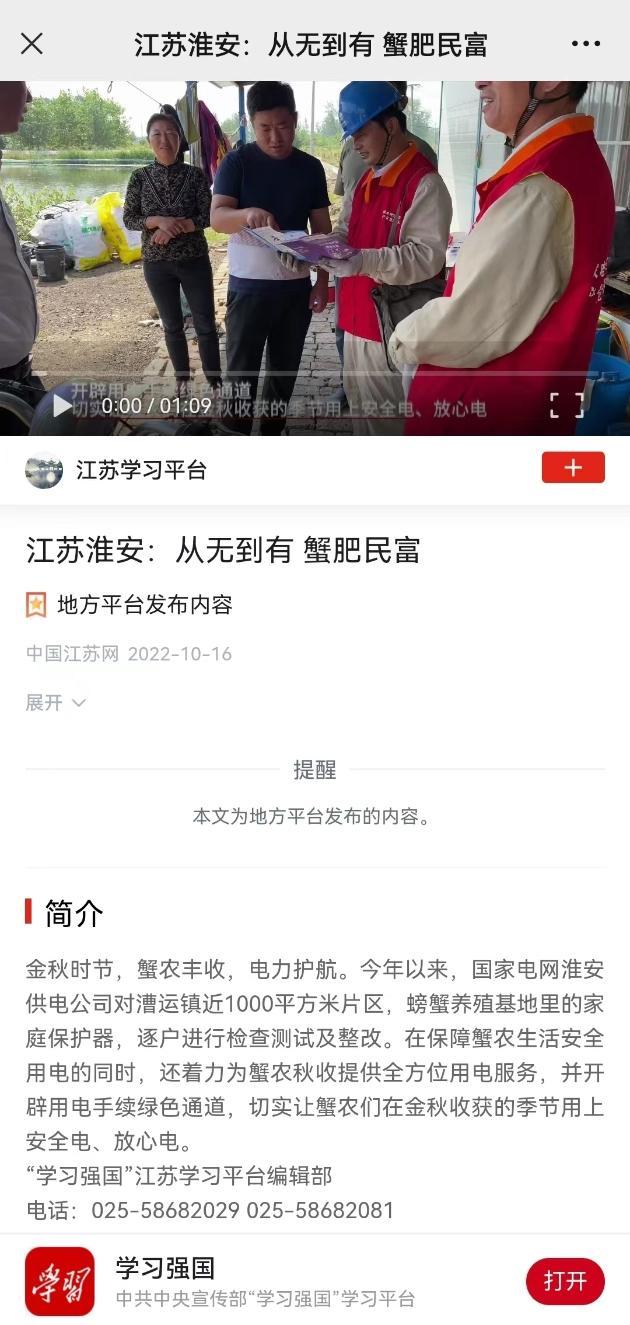The image size is (630, 1325).
Task: Follow 江苏学习平台 with the red plus button
Action: (x=573, y=468)
